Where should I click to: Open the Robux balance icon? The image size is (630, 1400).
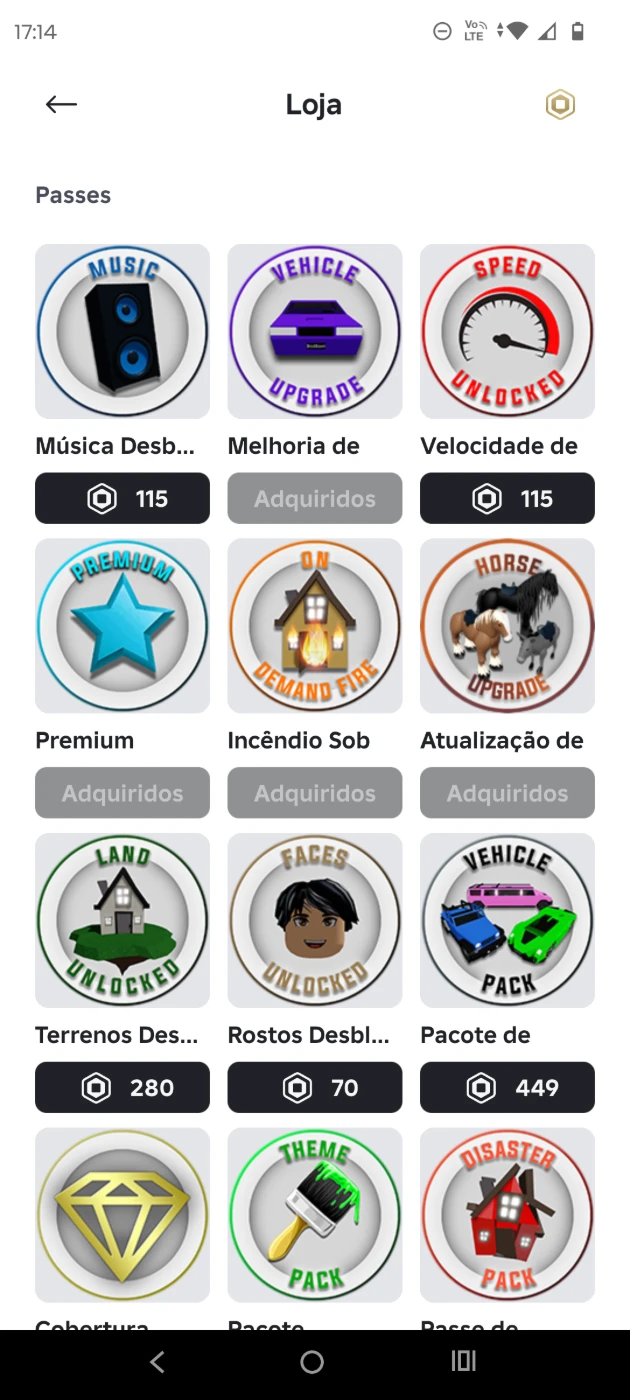tap(560, 104)
